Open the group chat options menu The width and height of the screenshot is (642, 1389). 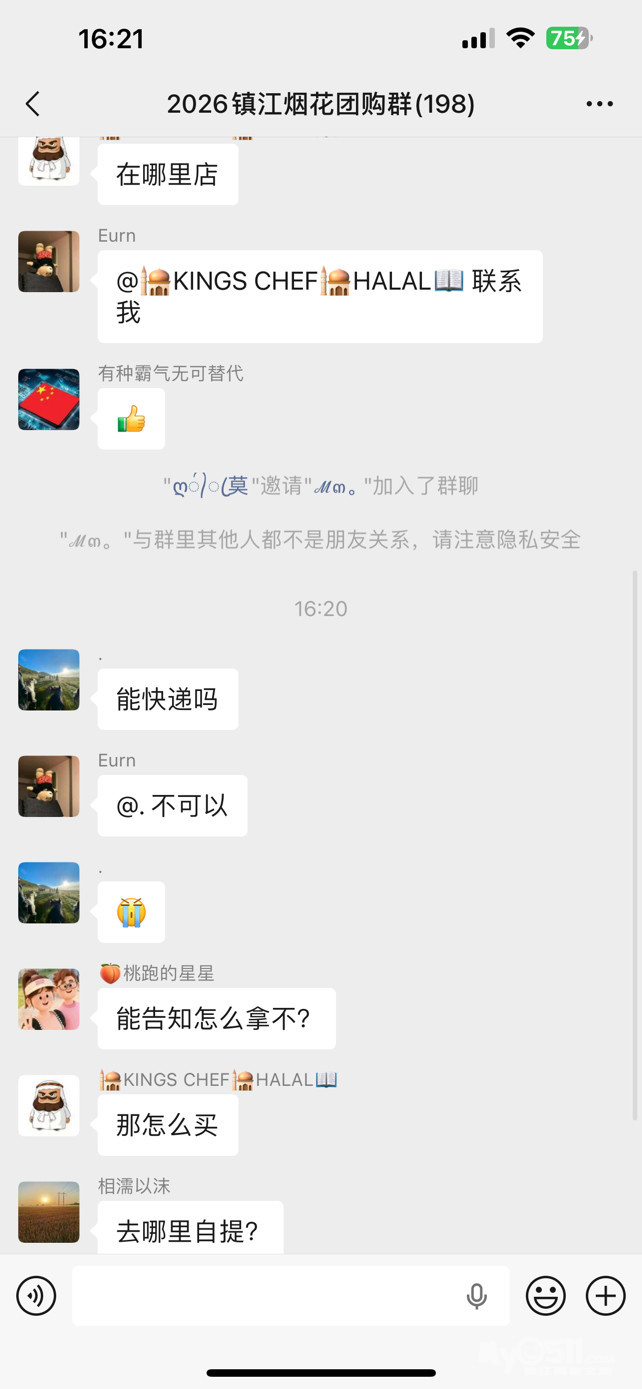tap(599, 104)
